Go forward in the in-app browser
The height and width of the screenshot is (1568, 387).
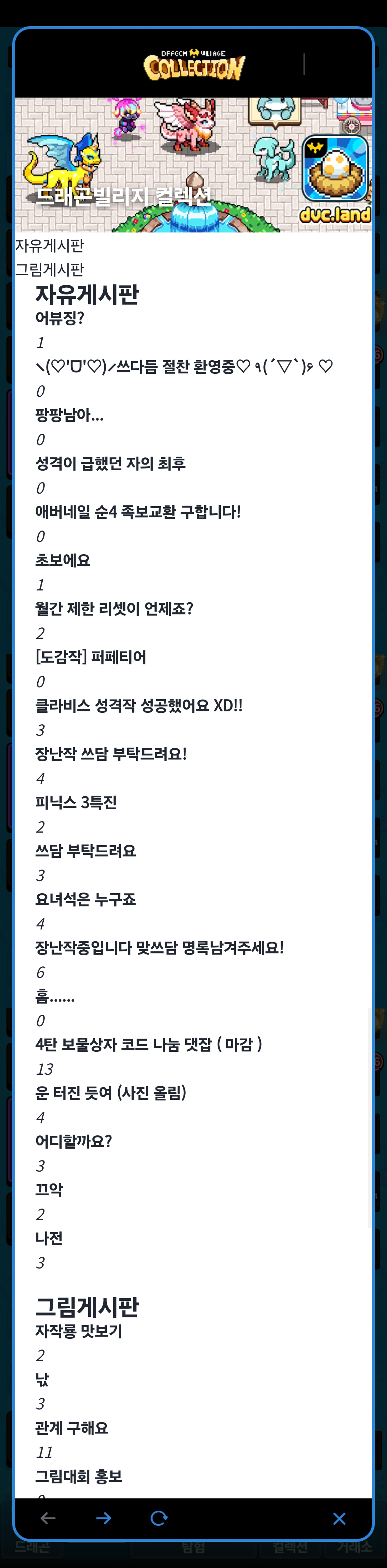(104, 1518)
